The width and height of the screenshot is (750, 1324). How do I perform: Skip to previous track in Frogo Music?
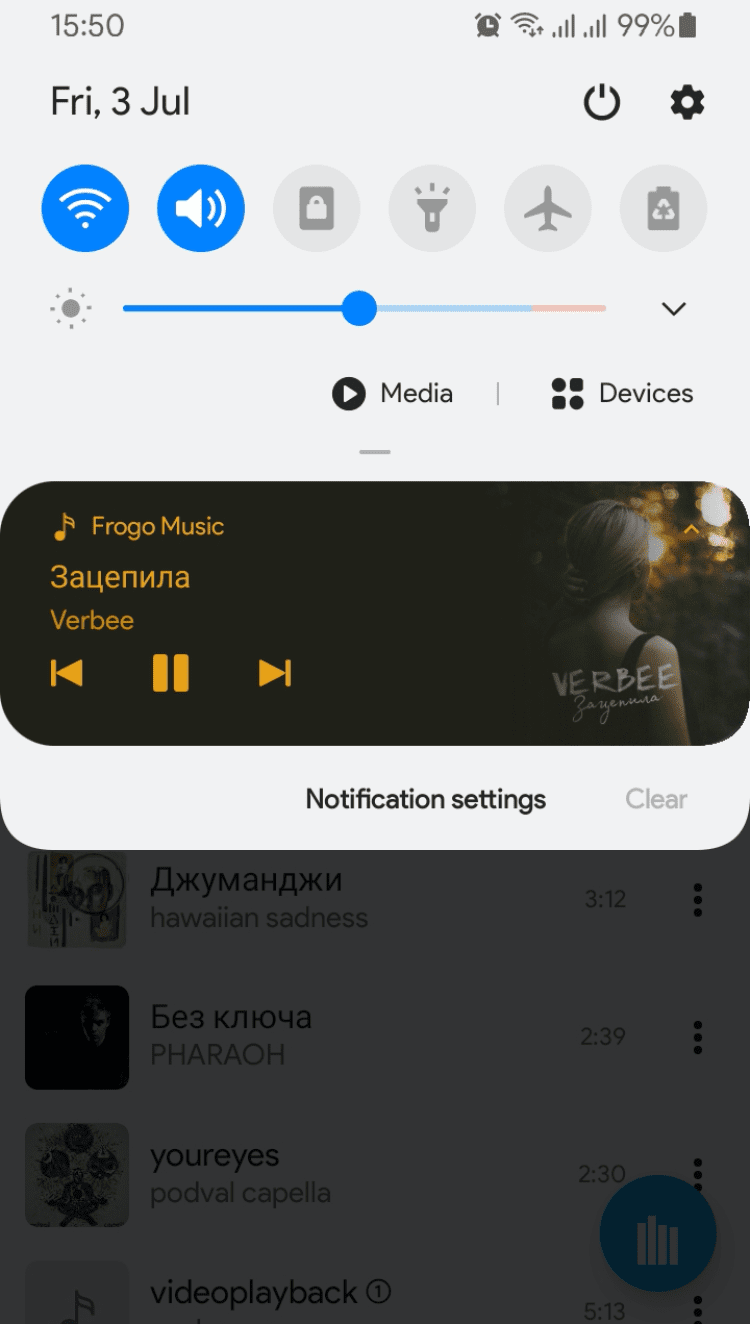point(67,673)
